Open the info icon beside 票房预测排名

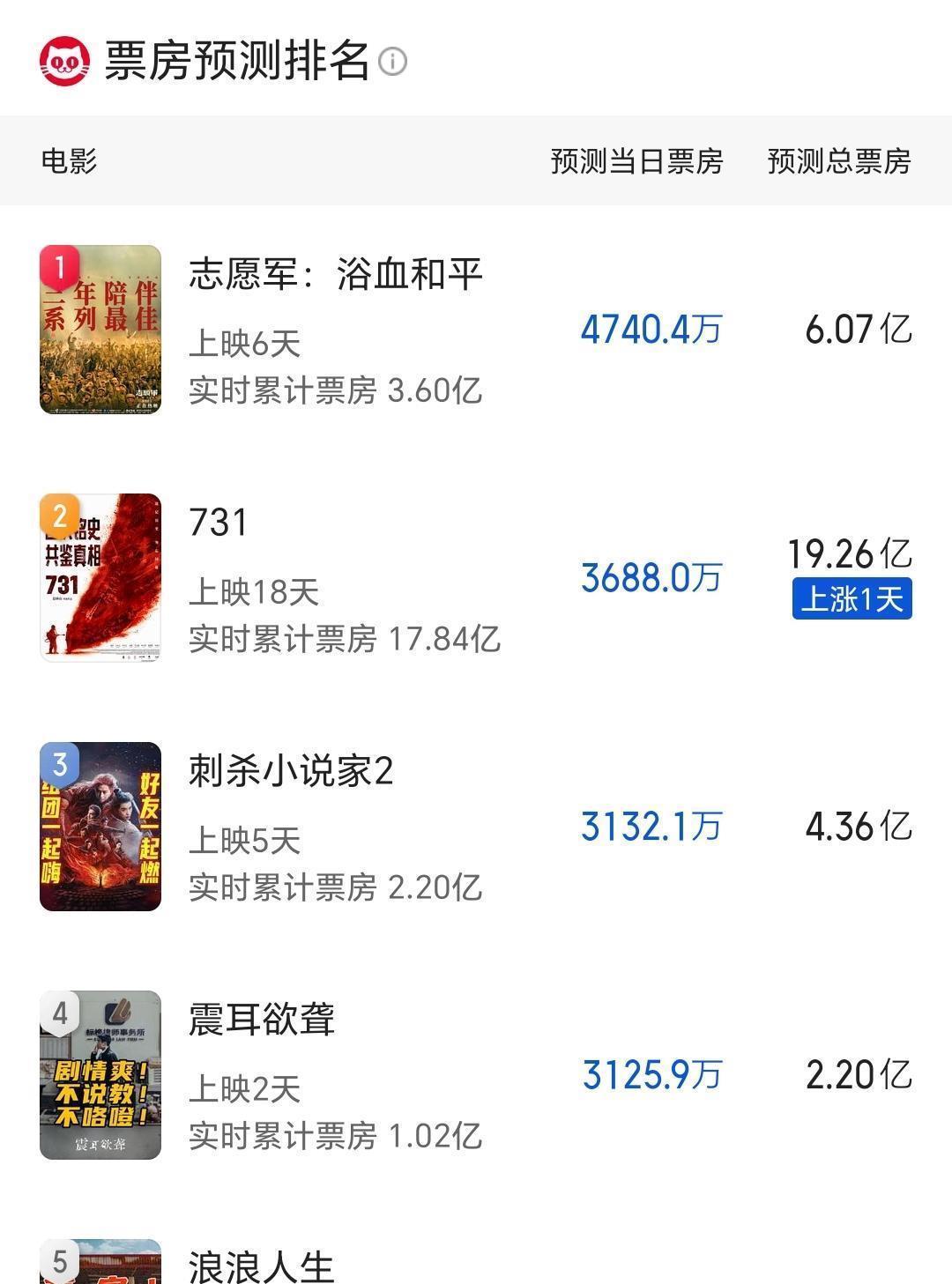pos(392,62)
